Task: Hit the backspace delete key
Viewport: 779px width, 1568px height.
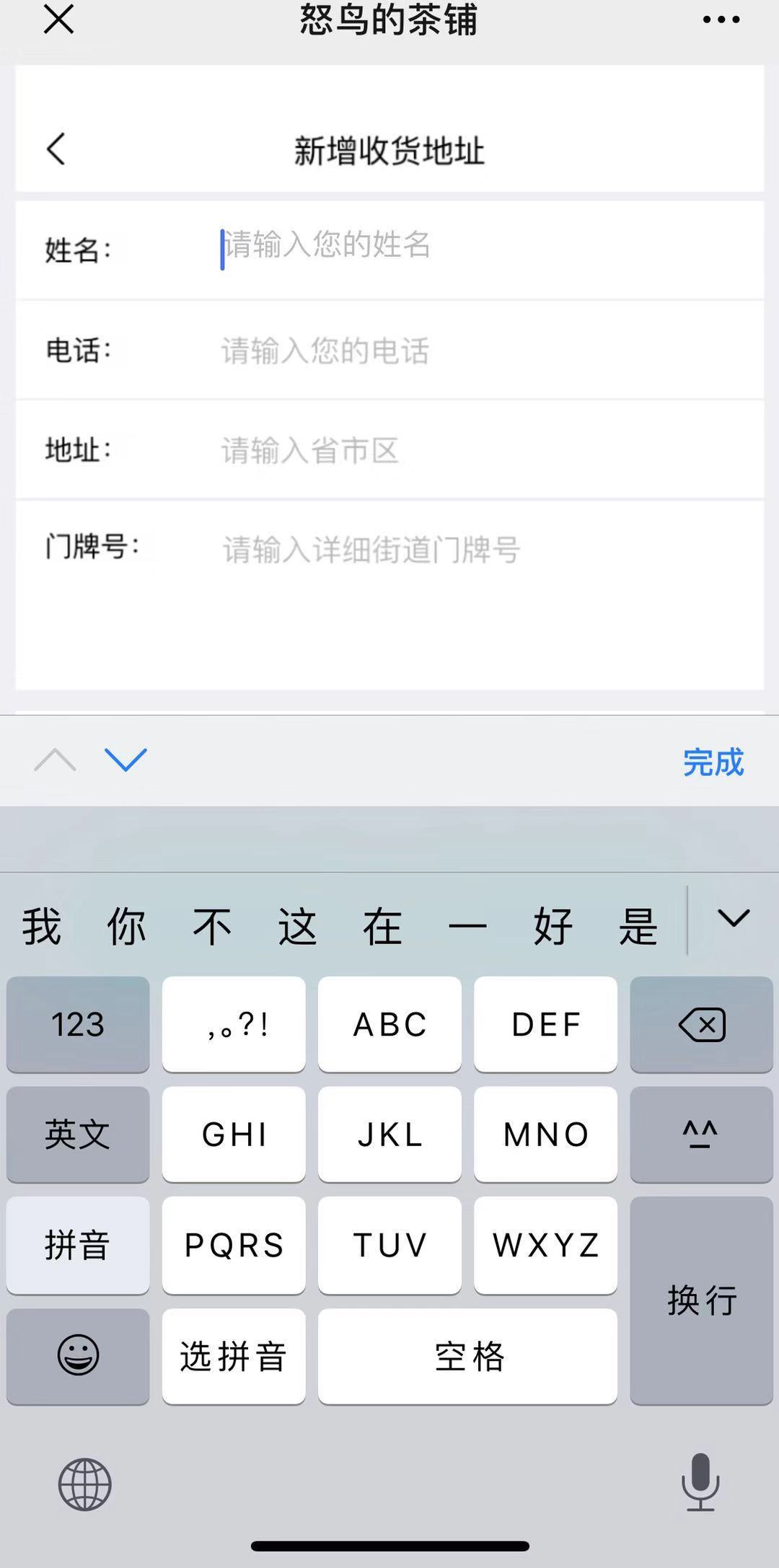Action: (x=701, y=1024)
